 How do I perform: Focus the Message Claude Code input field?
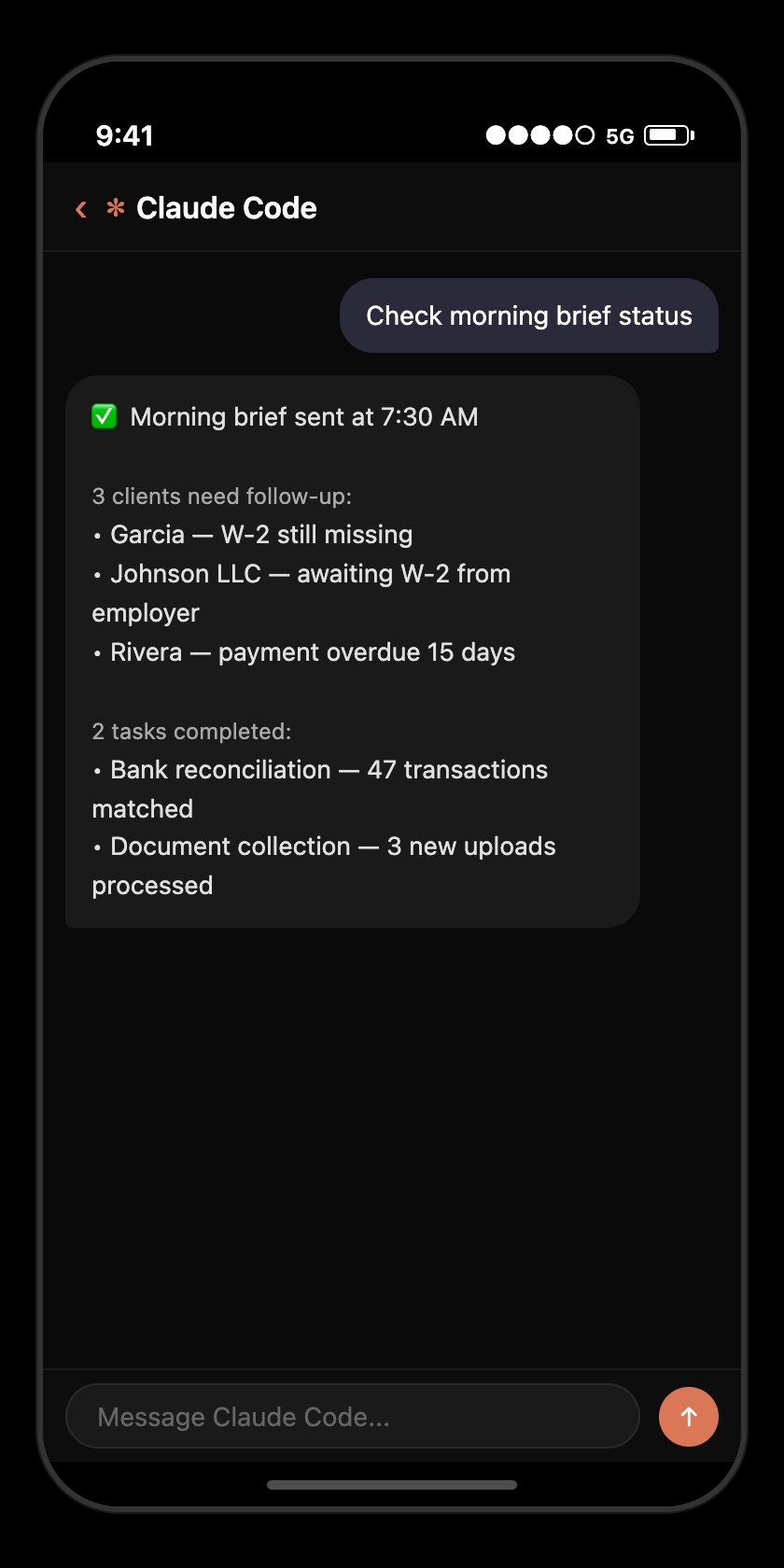click(352, 1416)
